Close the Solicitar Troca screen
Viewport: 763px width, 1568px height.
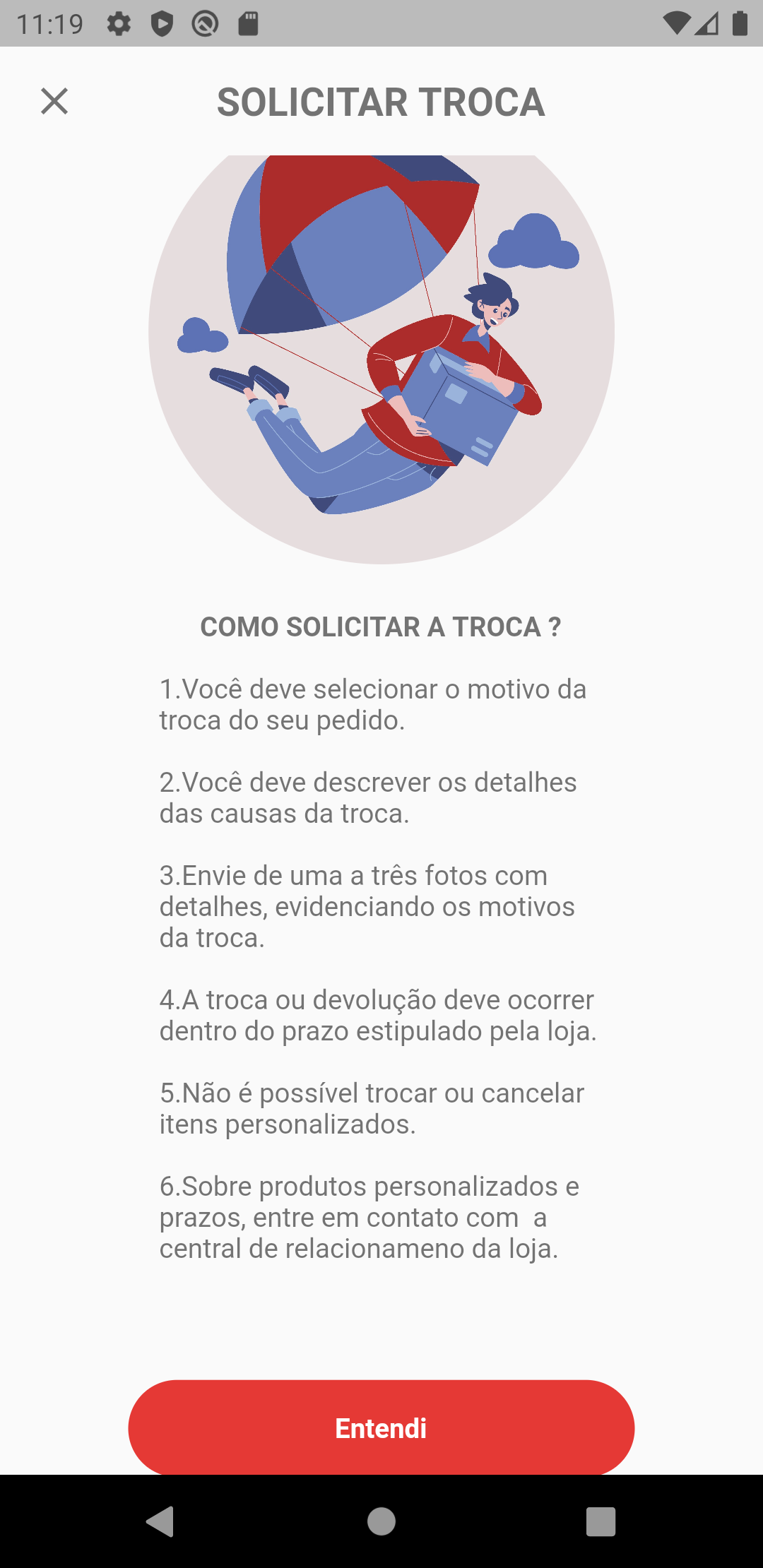point(54,101)
